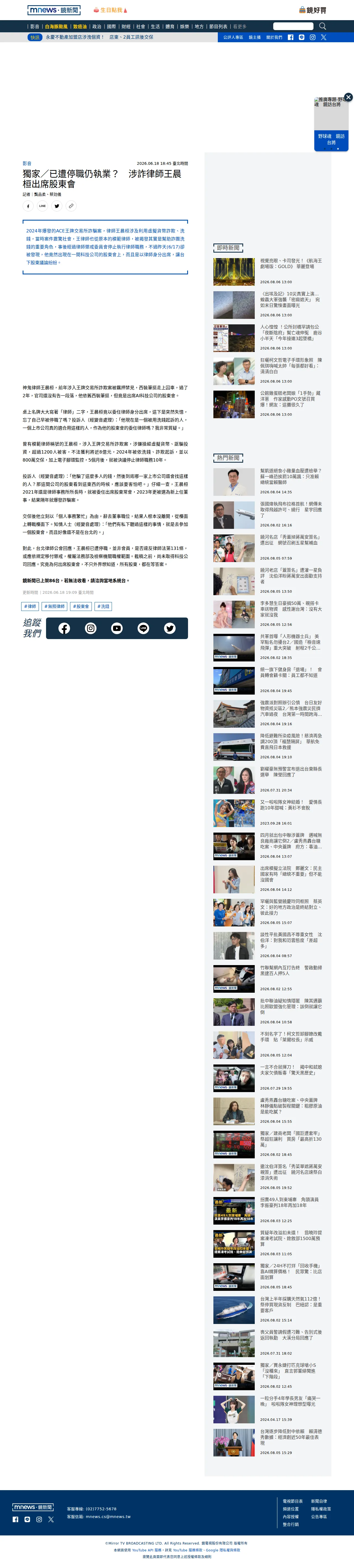Open the 影音 category link above the headline
This screenshot has width=354, height=1568.
coord(27,163)
